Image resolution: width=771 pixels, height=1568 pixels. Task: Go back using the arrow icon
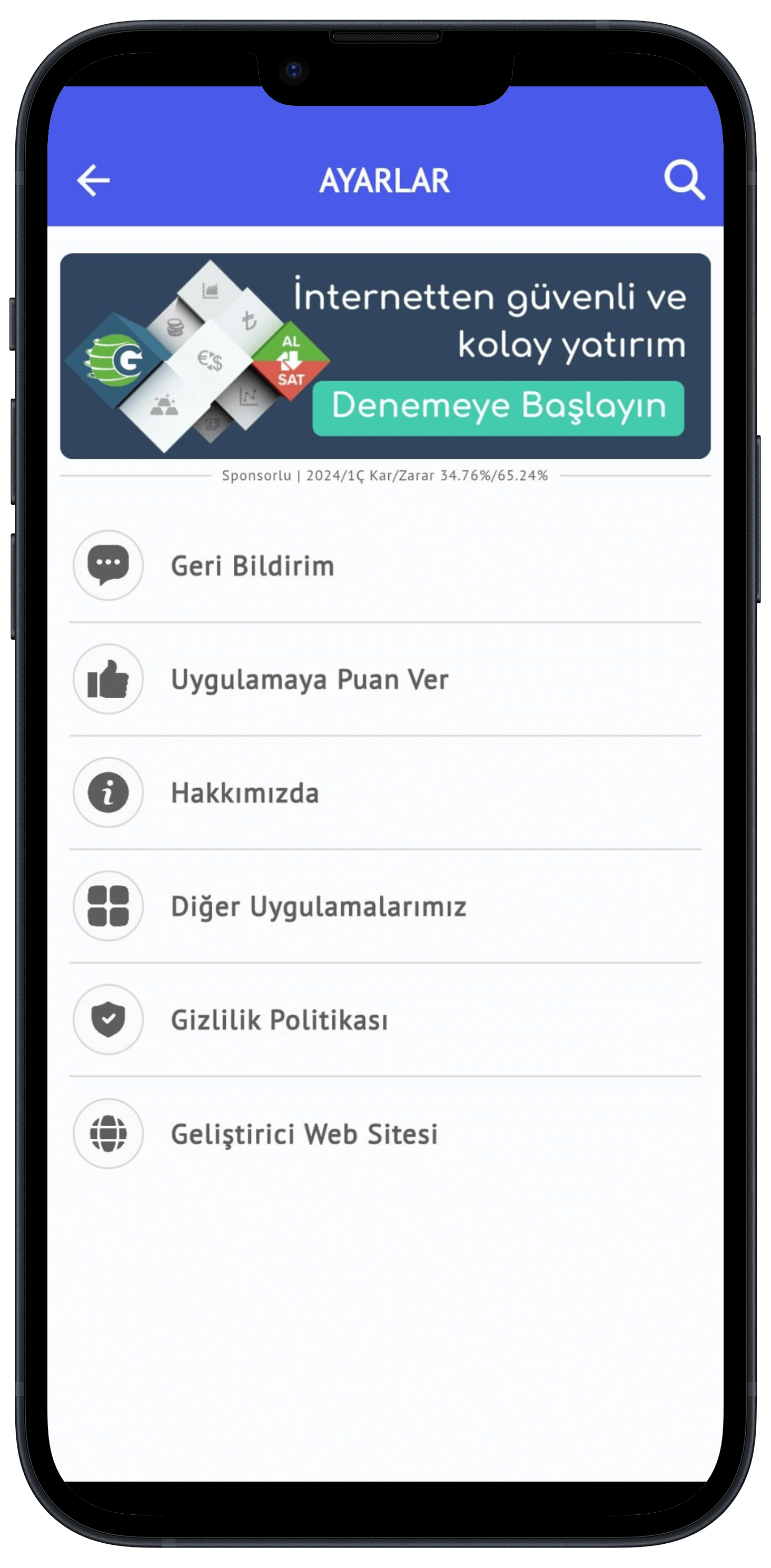(93, 180)
